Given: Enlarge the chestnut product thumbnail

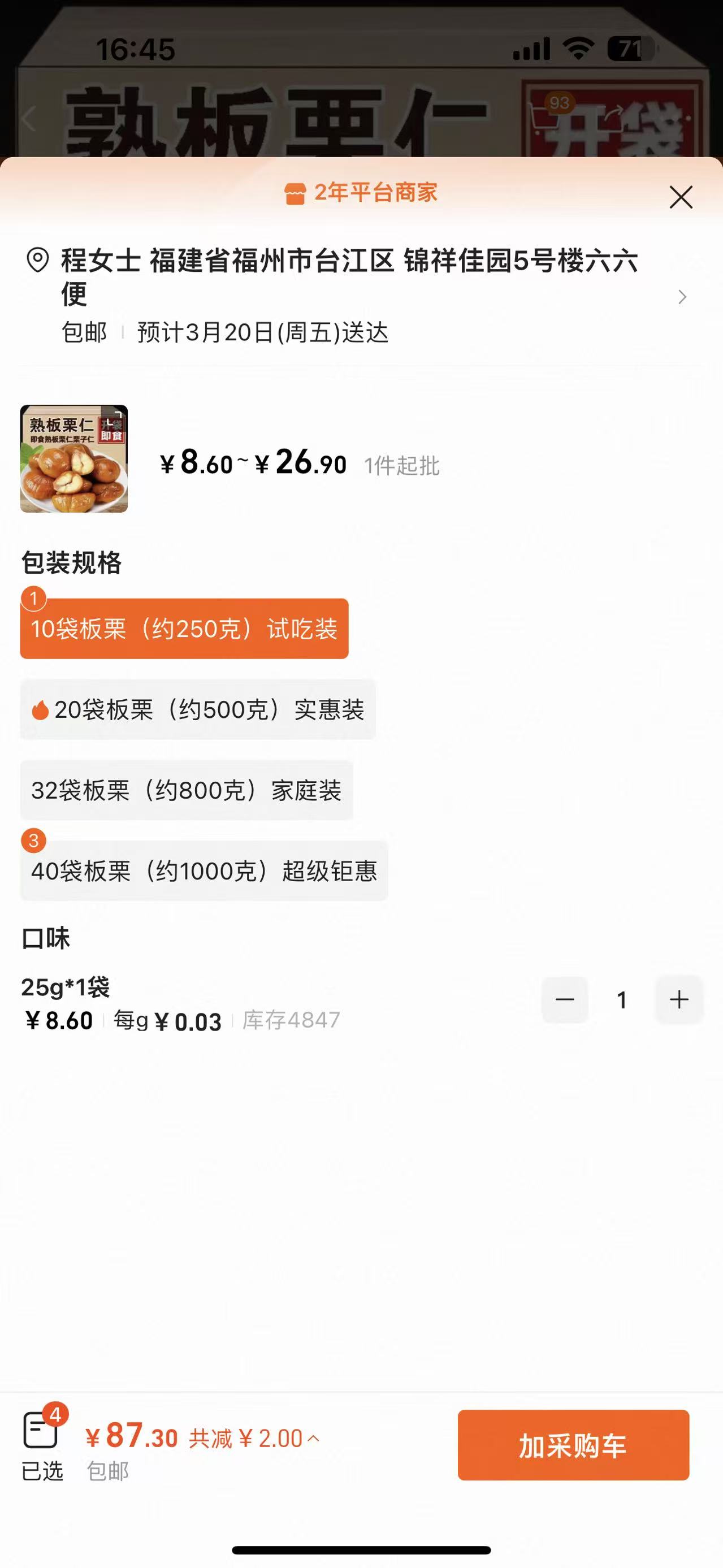Looking at the screenshot, I should [73, 458].
